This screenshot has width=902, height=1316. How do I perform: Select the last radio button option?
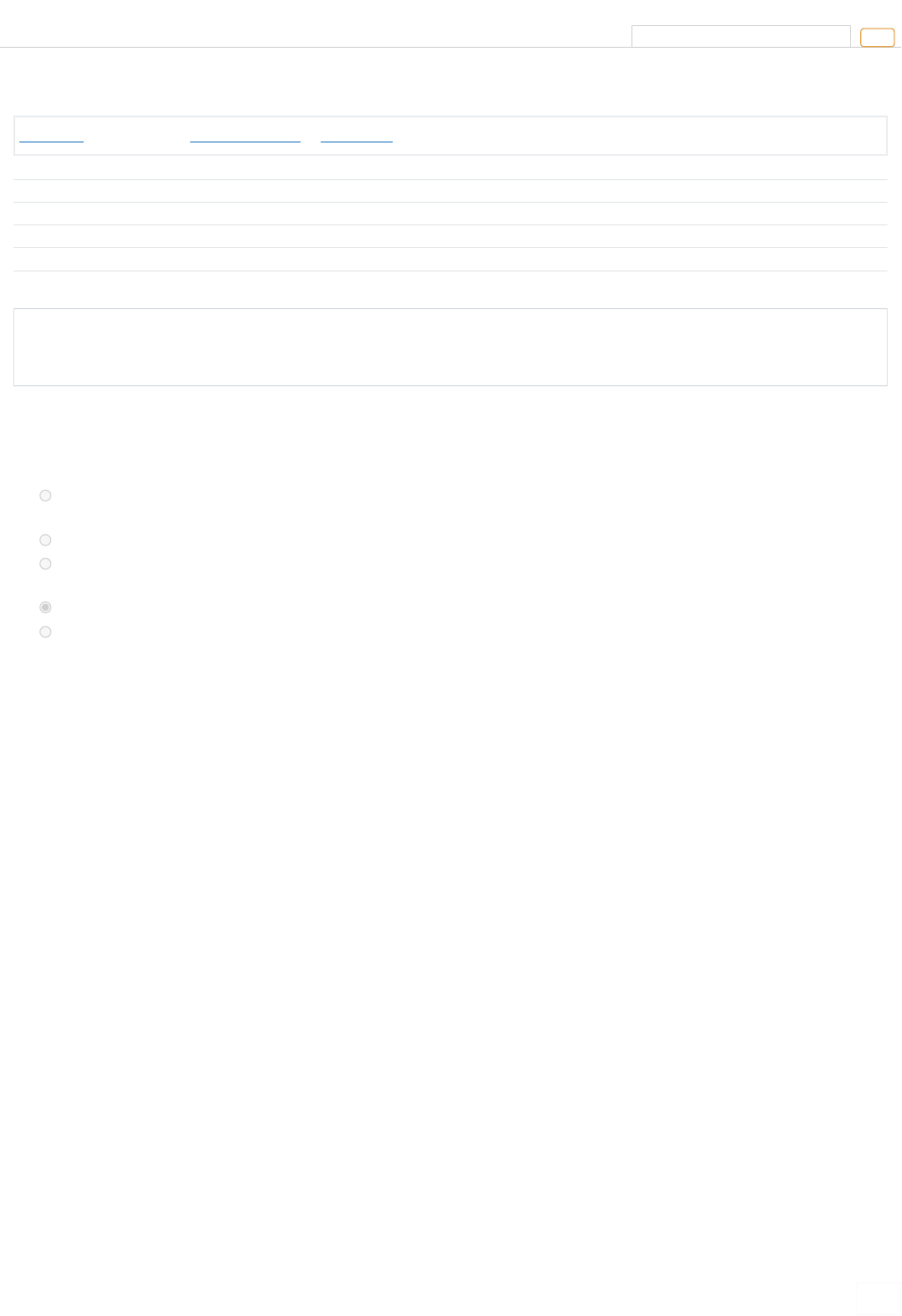[x=45, y=632]
